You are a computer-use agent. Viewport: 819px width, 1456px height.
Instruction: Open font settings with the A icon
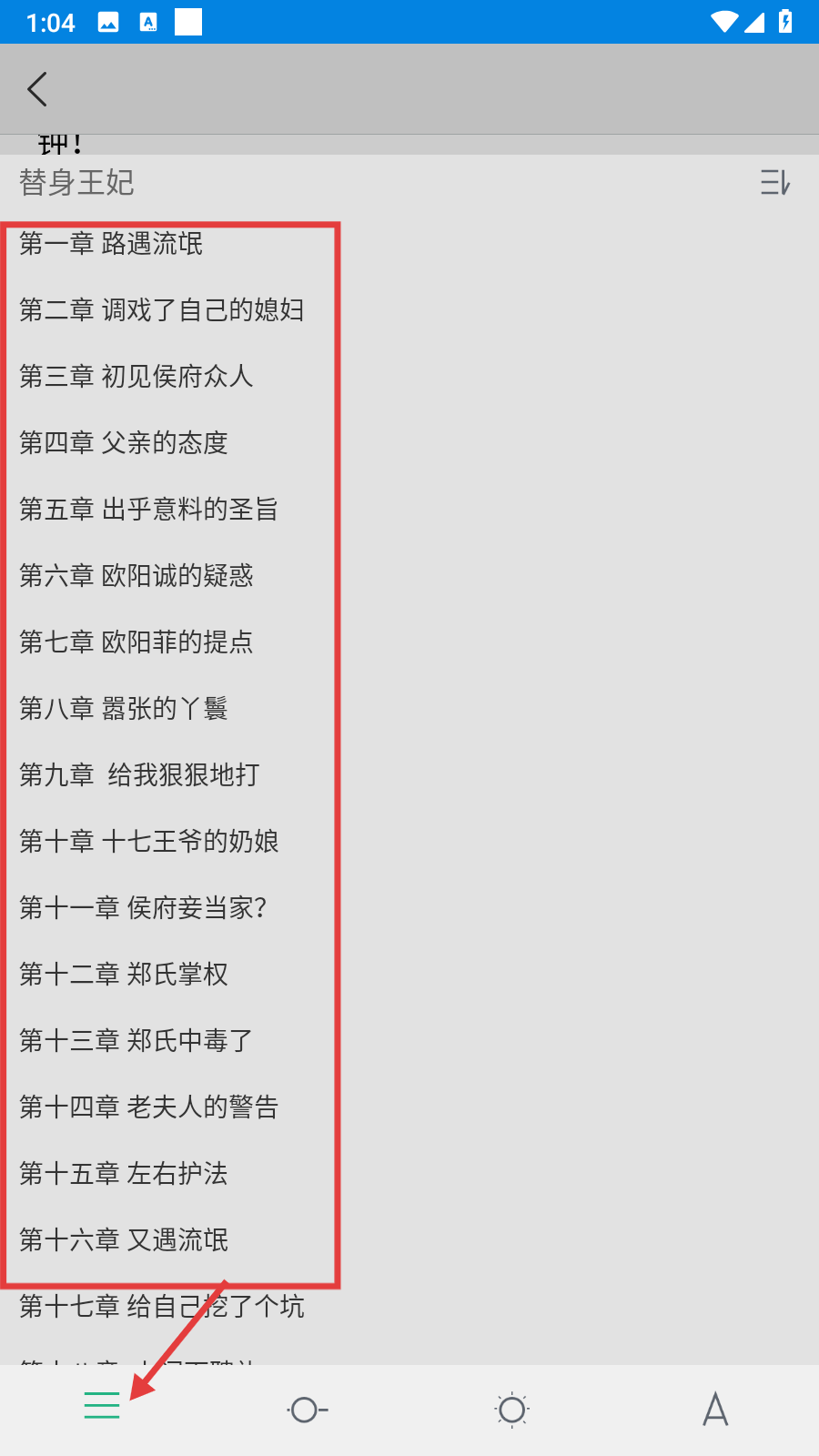point(716,1409)
